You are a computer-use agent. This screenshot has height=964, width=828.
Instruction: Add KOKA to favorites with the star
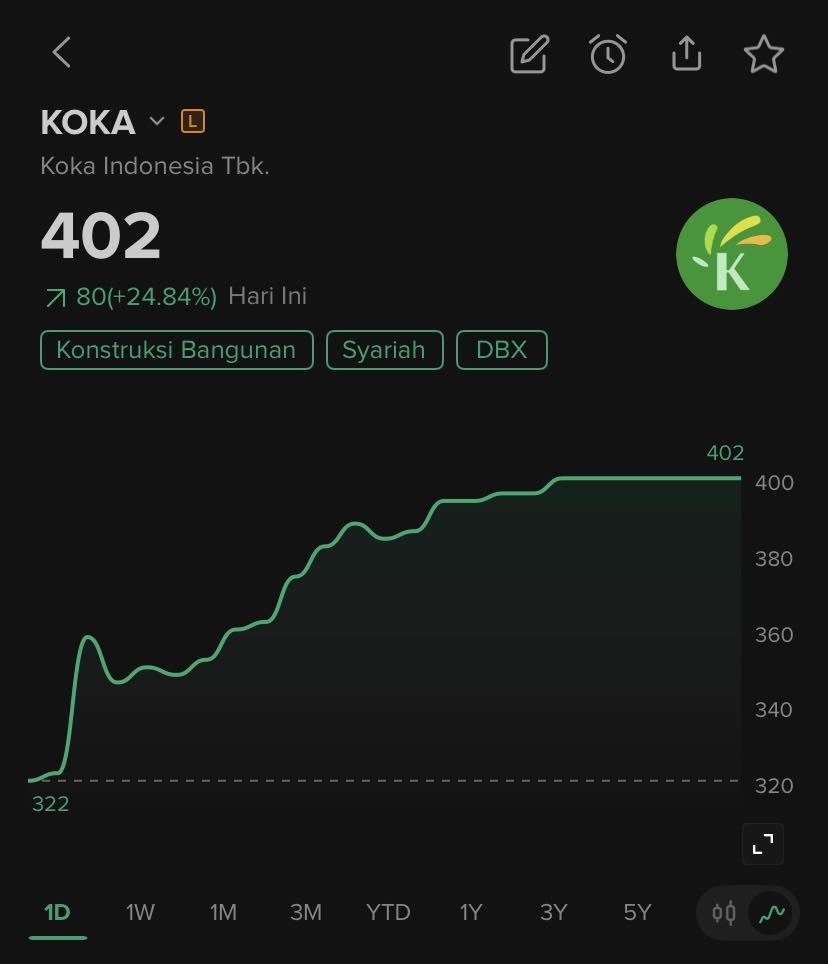click(x=764, y=54)
